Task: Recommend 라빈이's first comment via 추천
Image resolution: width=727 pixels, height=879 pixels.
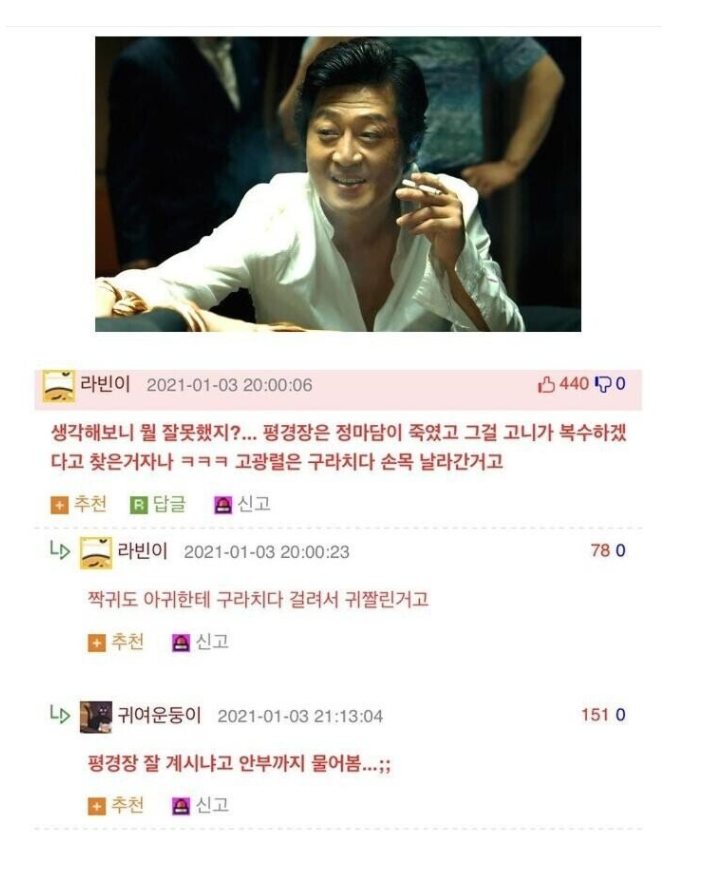Action: pyautogui.click(x=79, y=504)
